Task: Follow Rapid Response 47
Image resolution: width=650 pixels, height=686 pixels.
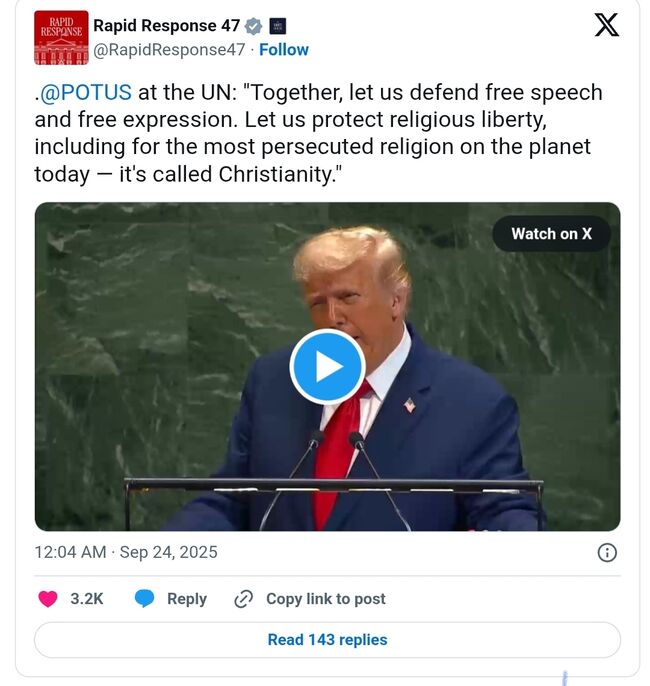Action: tap(284, 49)
